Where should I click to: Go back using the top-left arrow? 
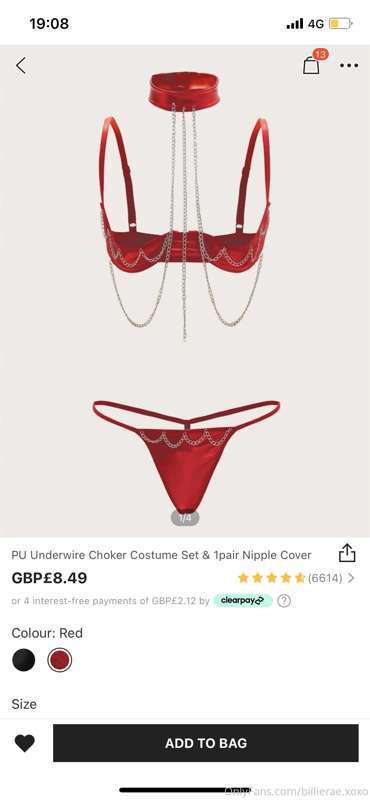tap(21, 65)
